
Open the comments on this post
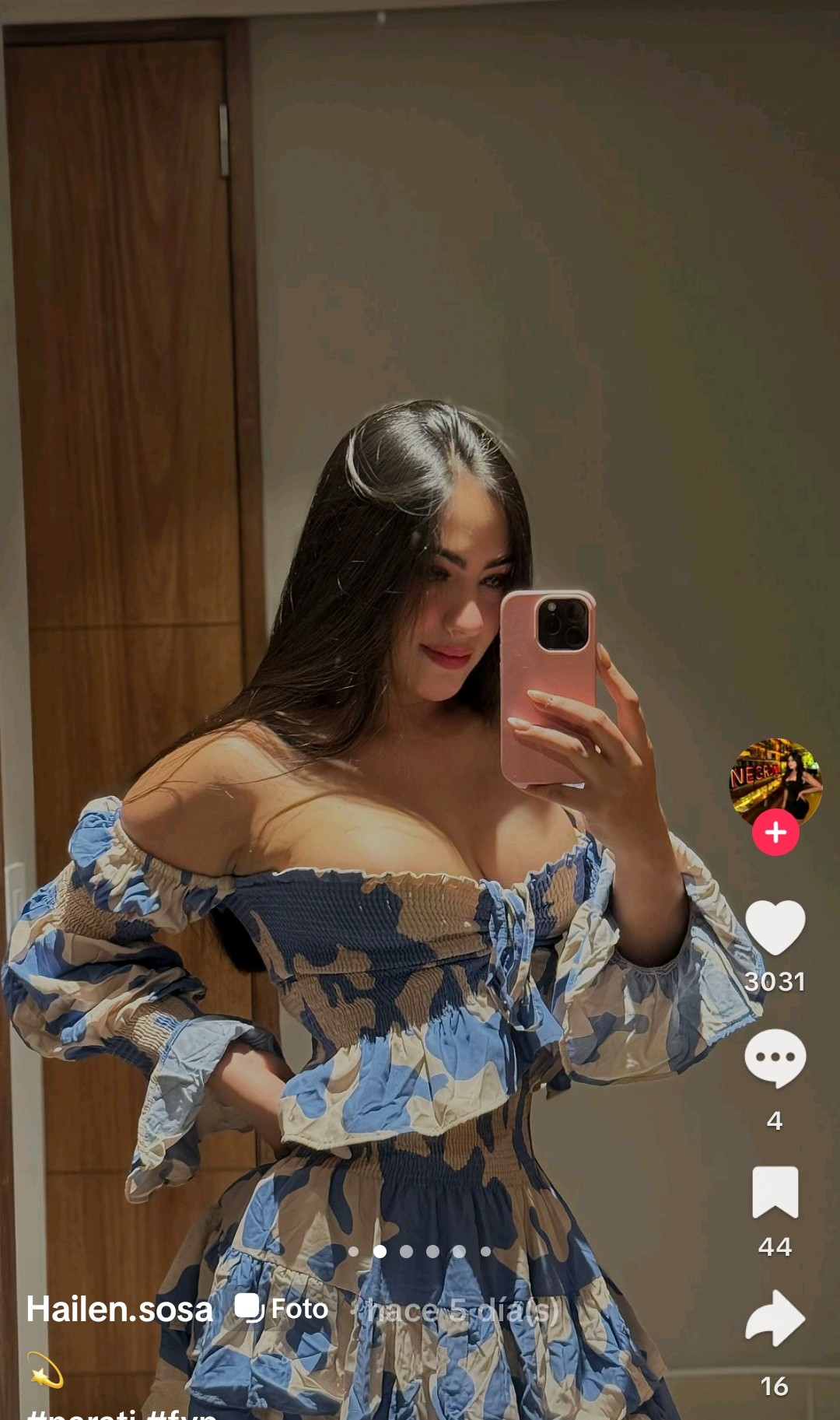click(775, 1057)
